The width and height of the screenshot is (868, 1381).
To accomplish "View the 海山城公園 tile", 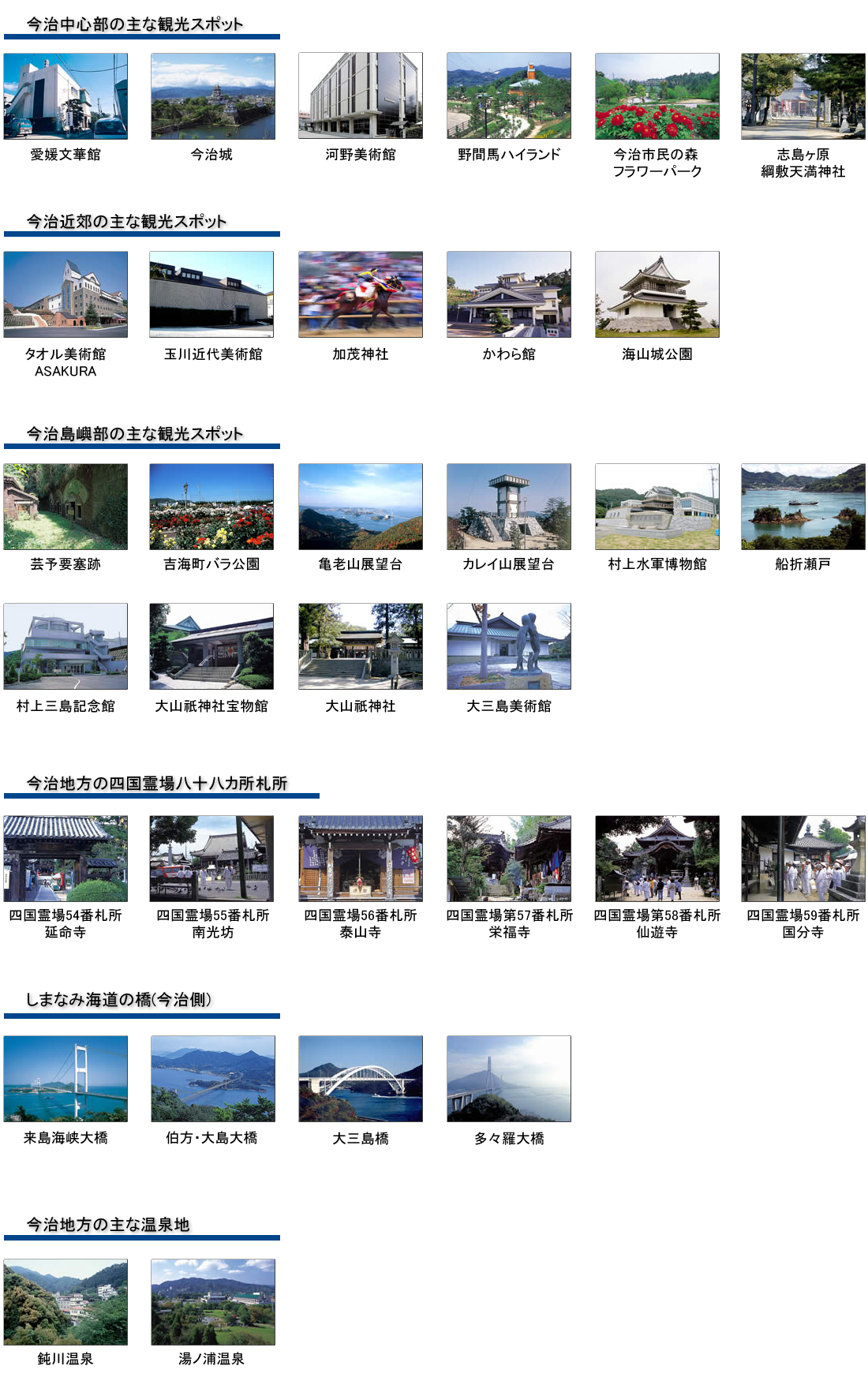I will [657, 294].
